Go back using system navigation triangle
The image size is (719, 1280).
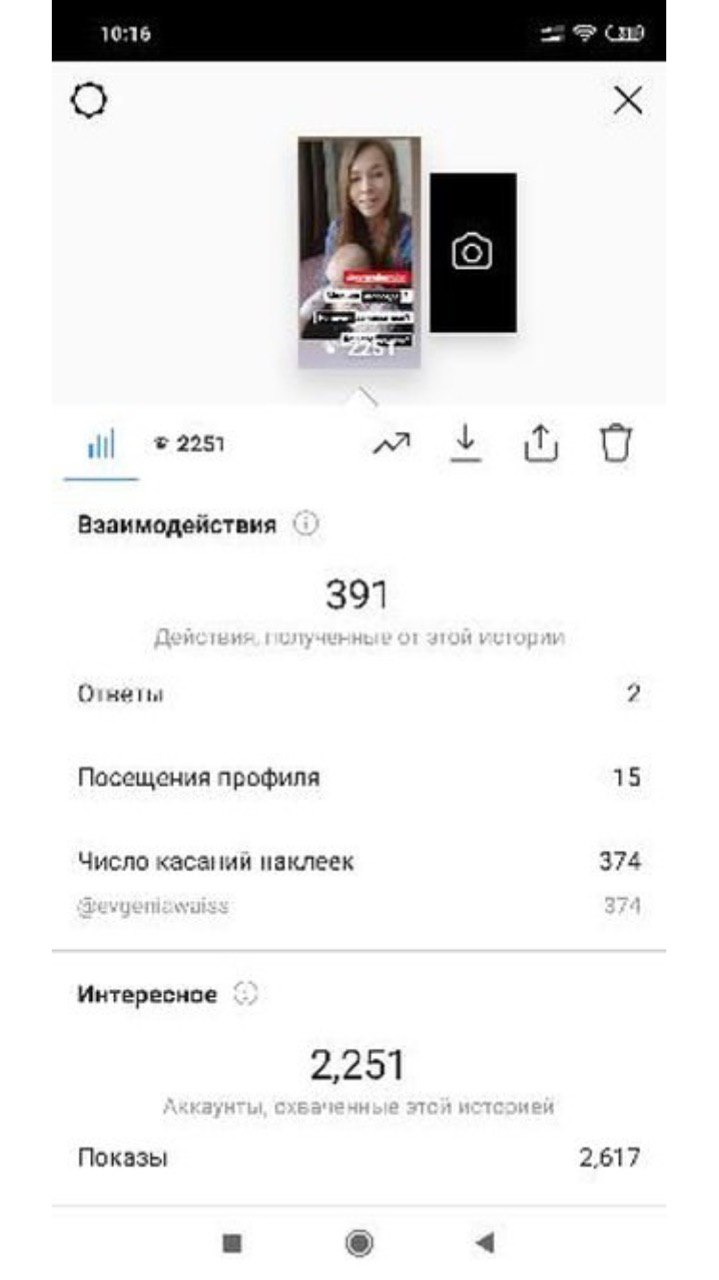pyautogui.click(x=485, y=1243)
